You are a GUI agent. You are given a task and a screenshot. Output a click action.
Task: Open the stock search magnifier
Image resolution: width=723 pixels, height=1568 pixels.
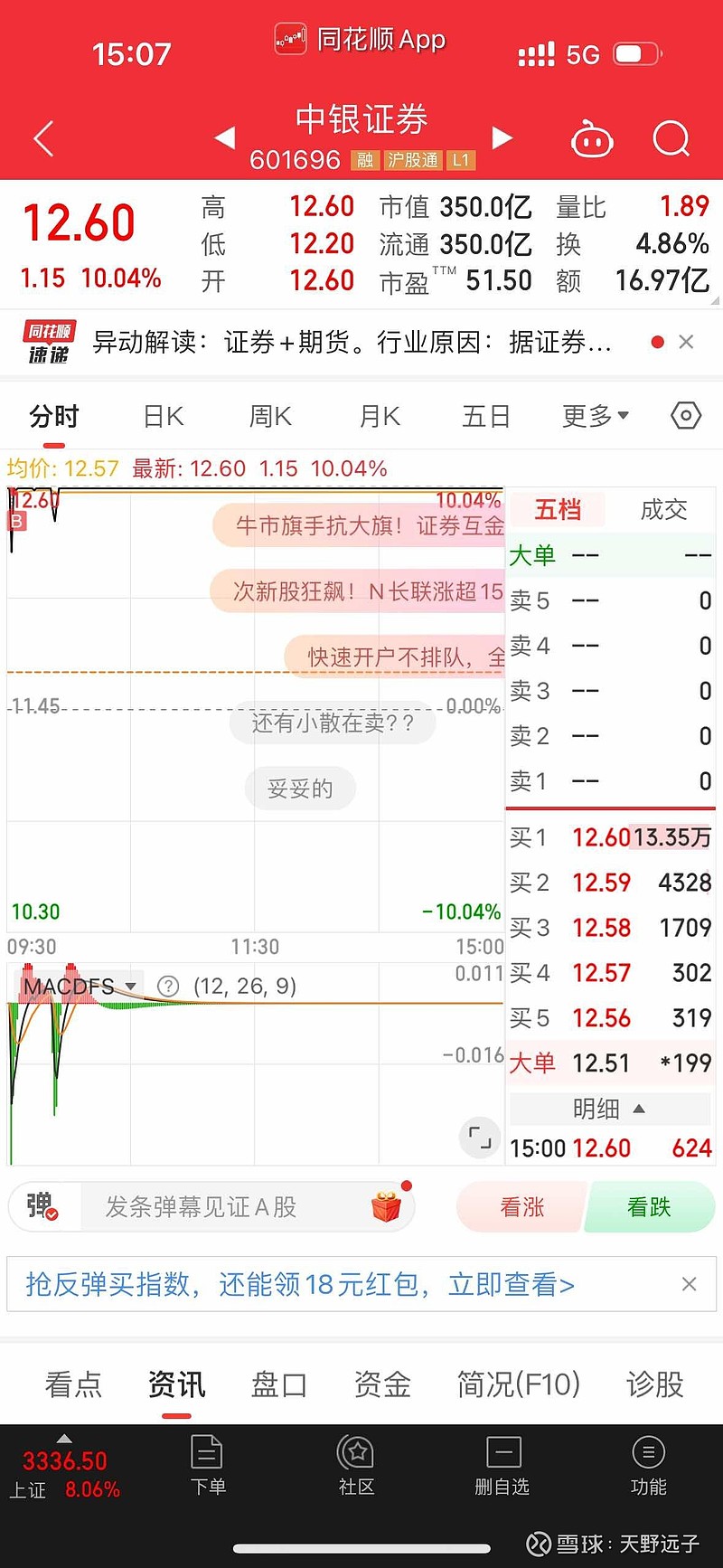(671, 138)
